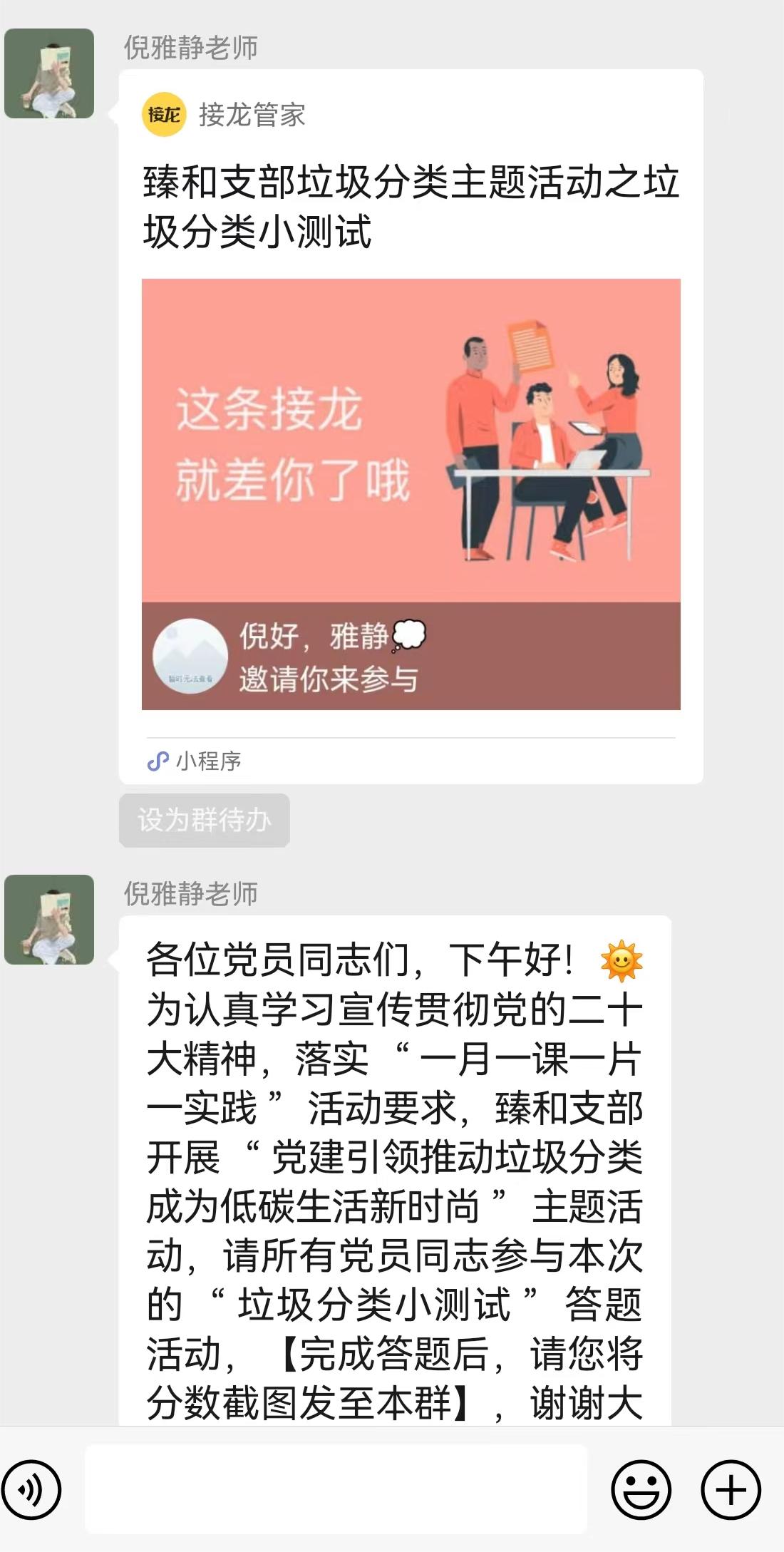784x1552 pixels.
Task: Switch to voice input mode
Action: (31, 1489)
